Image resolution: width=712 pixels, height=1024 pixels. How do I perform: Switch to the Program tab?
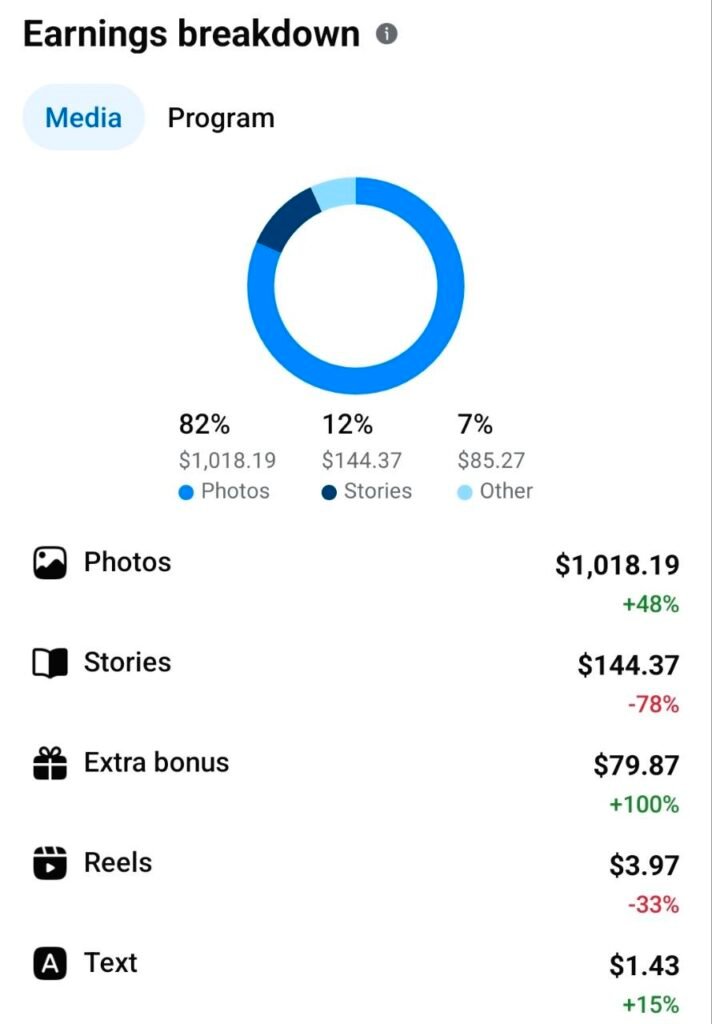[221, 118]
